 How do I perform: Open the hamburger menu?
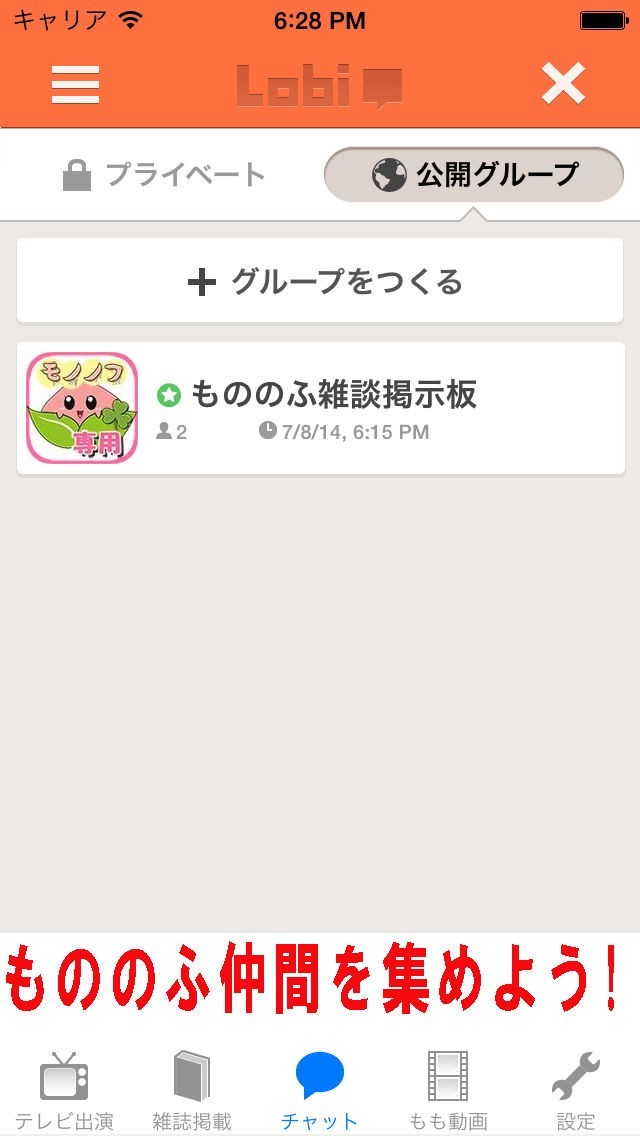point(76,85)
